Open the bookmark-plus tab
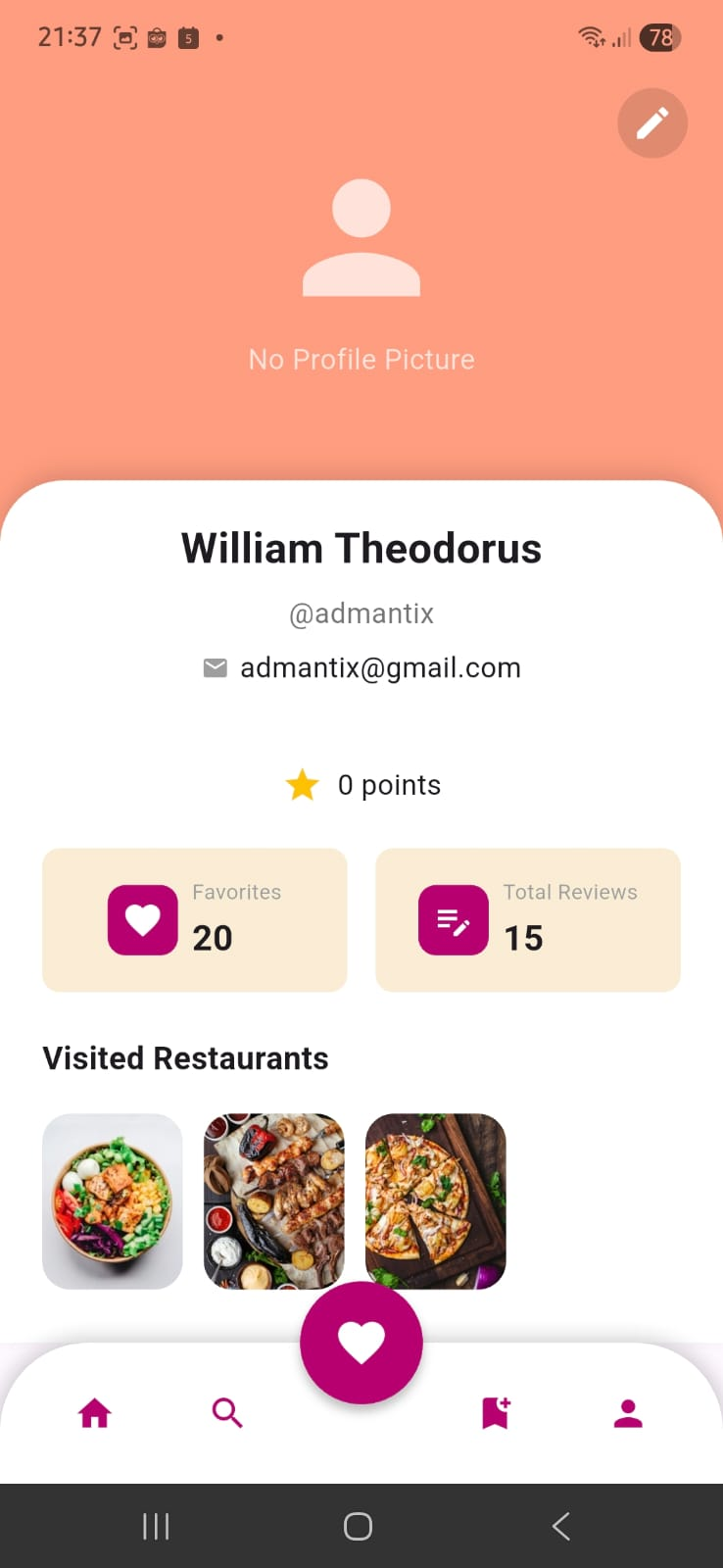723x1568 pixels. [496, 1413]
